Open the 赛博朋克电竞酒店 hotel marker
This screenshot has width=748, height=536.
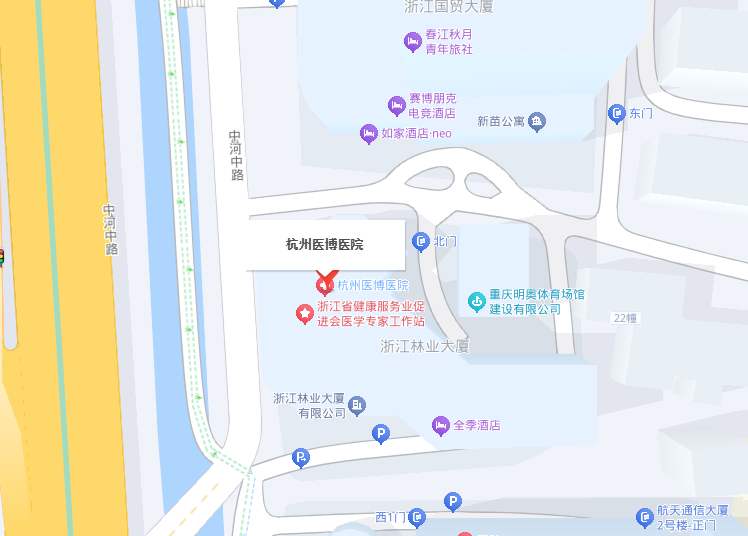397,105
